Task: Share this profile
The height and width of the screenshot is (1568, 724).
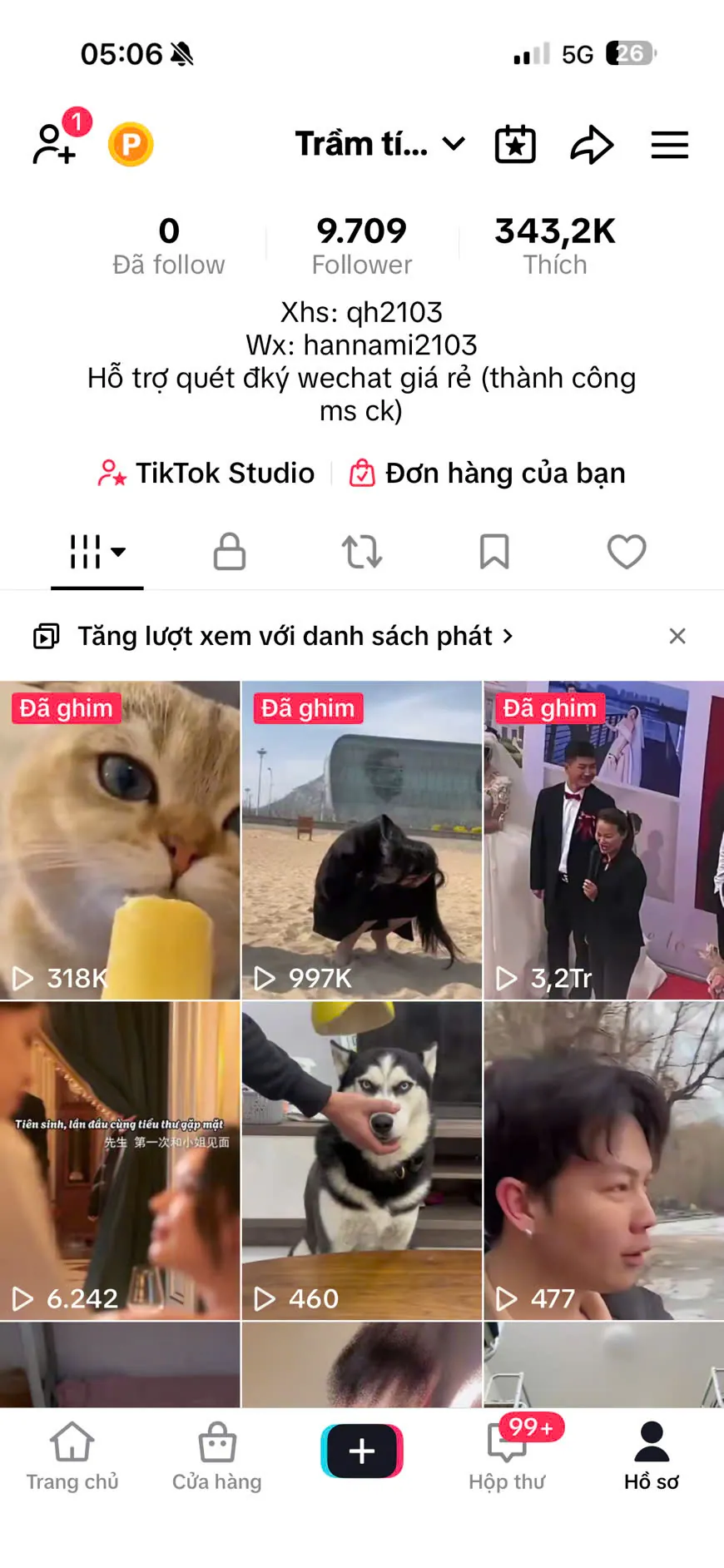Action: point(592,145)
